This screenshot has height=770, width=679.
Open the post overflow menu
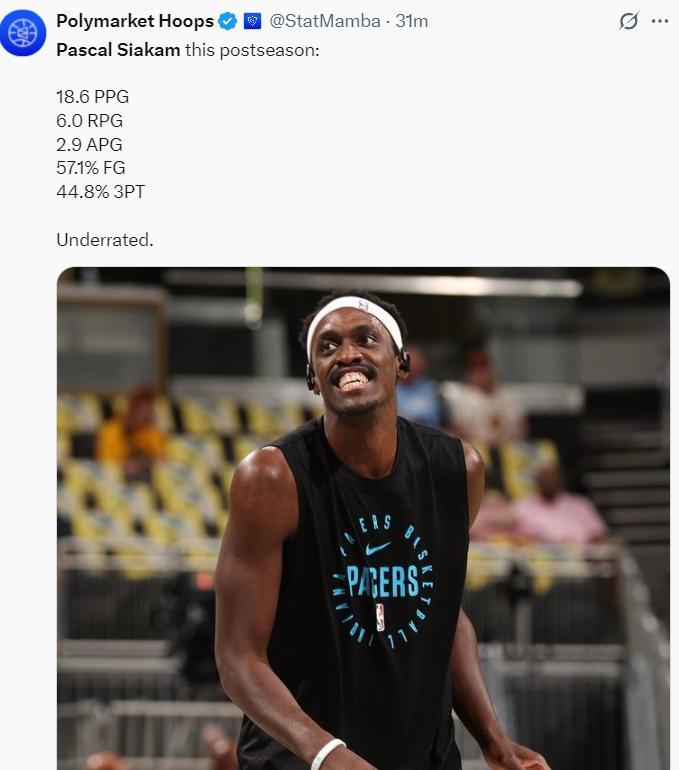coord(659,21)
